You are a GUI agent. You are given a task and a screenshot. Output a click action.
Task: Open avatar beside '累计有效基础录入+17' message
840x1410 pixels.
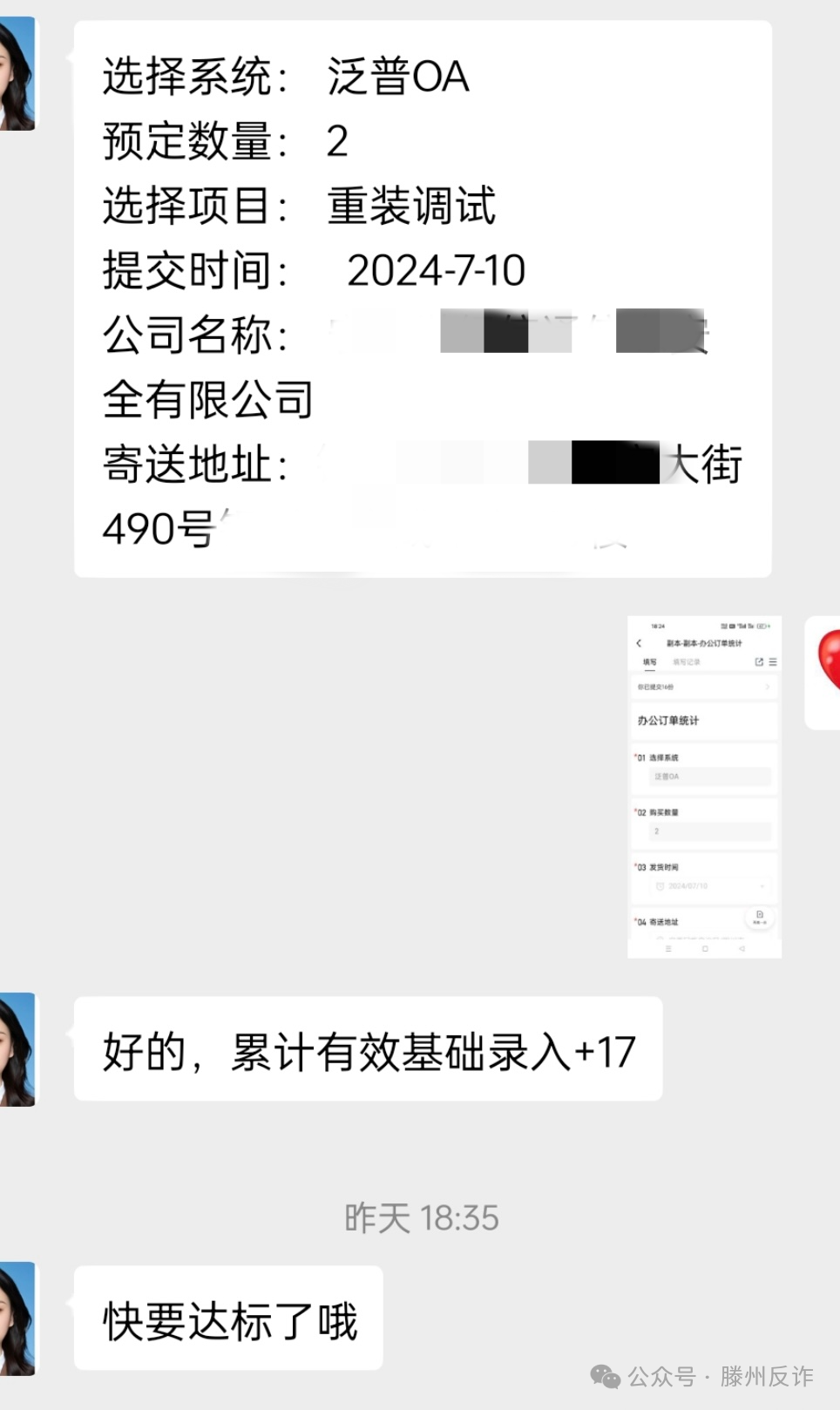click(17, 1049)
